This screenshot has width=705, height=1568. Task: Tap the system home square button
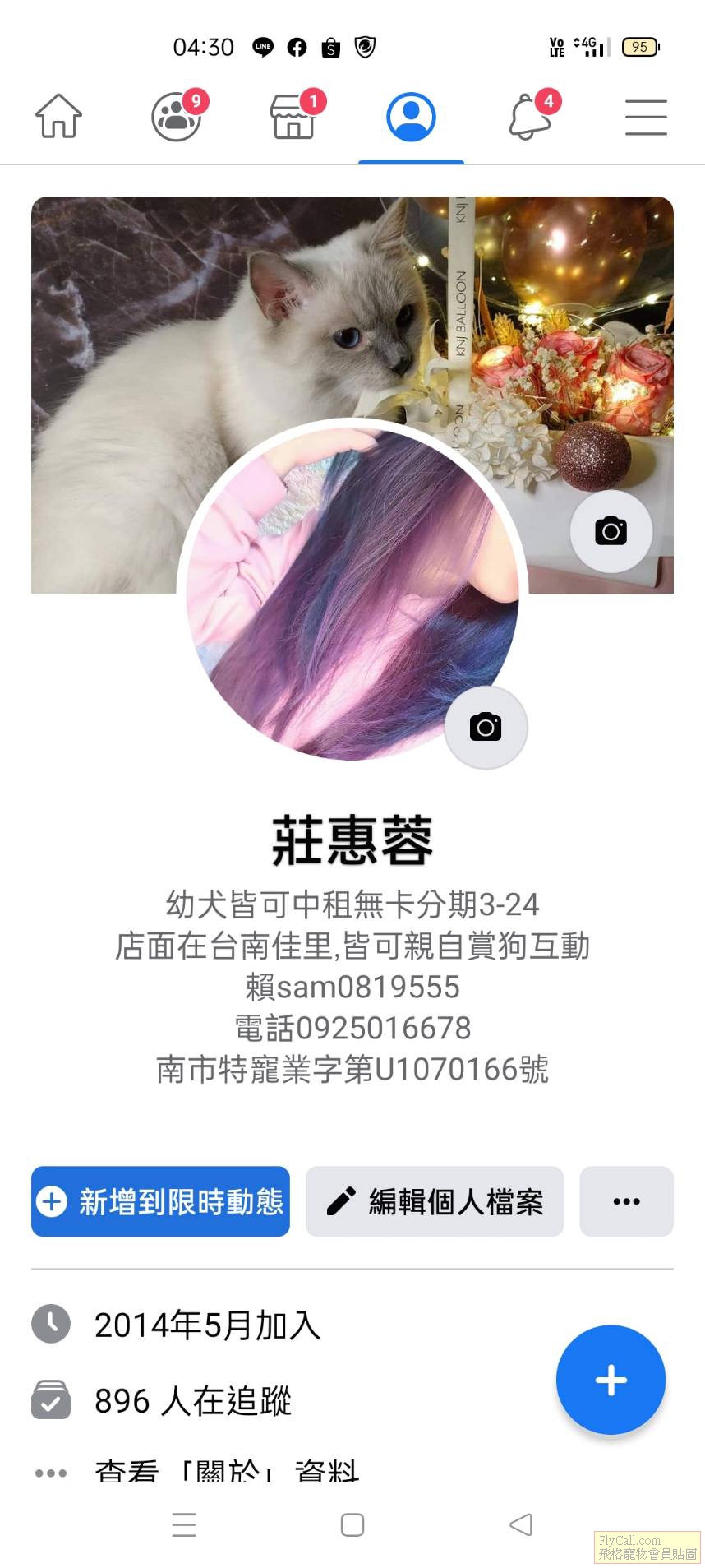[x=352, y=1524]
